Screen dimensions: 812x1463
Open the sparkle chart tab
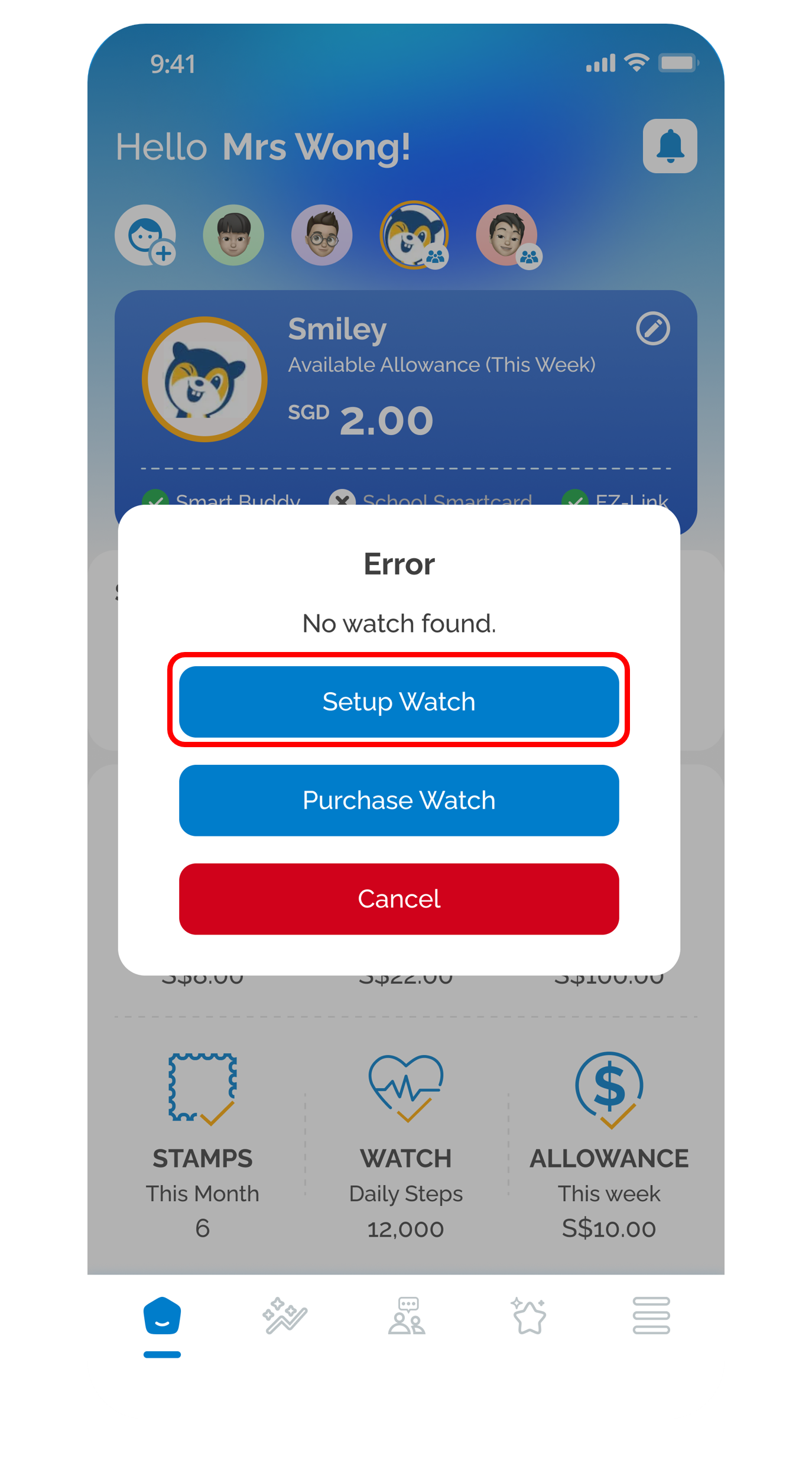[x=285, y=1316]
